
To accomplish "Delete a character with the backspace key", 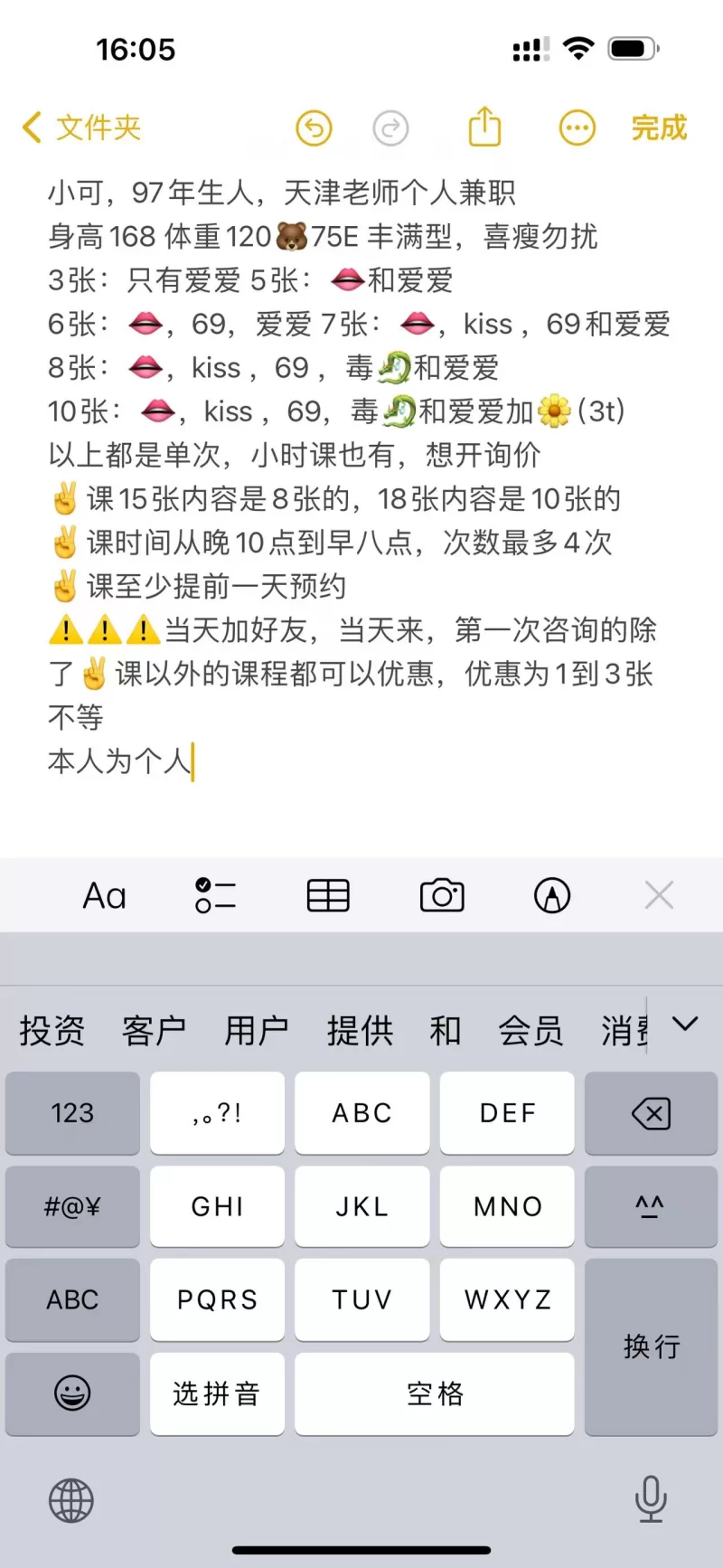I will pyautogui.click(x=651, y=1113).
